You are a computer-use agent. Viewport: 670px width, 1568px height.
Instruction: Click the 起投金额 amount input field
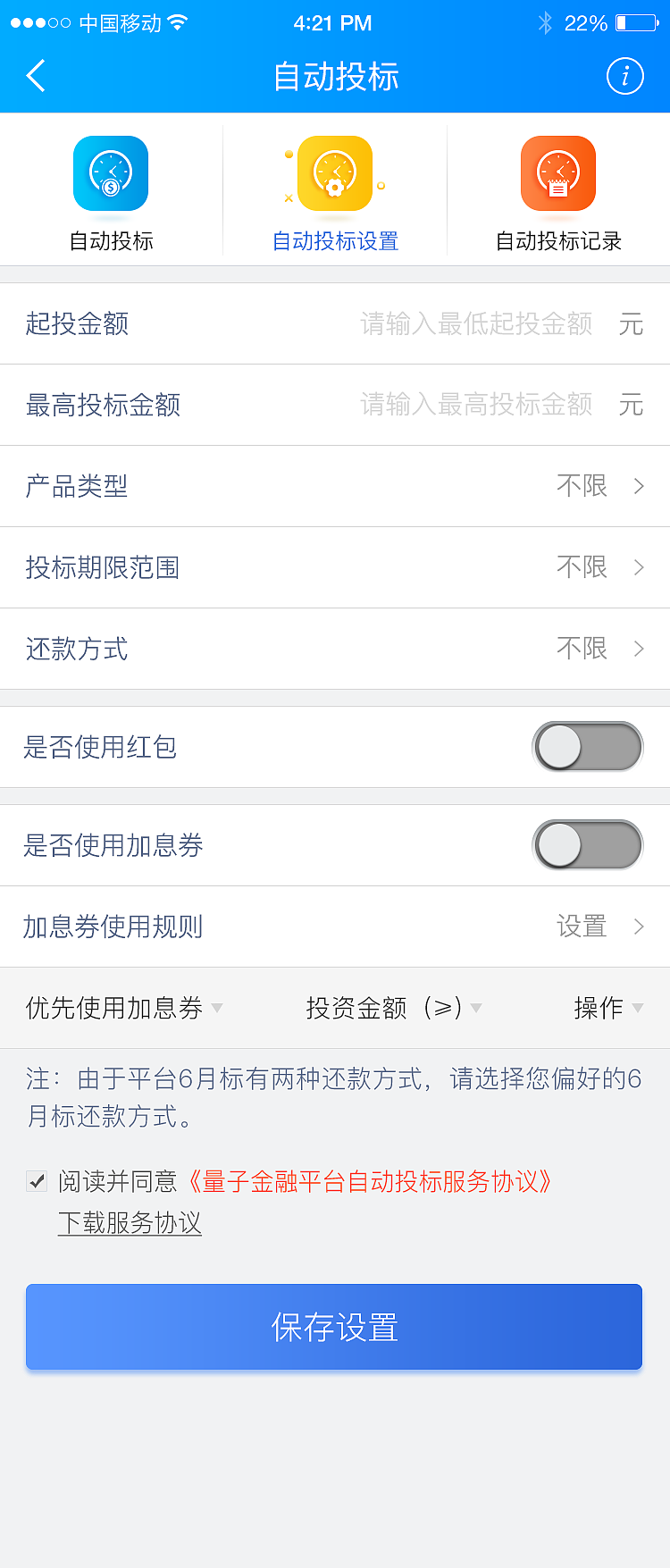point(473,323)
